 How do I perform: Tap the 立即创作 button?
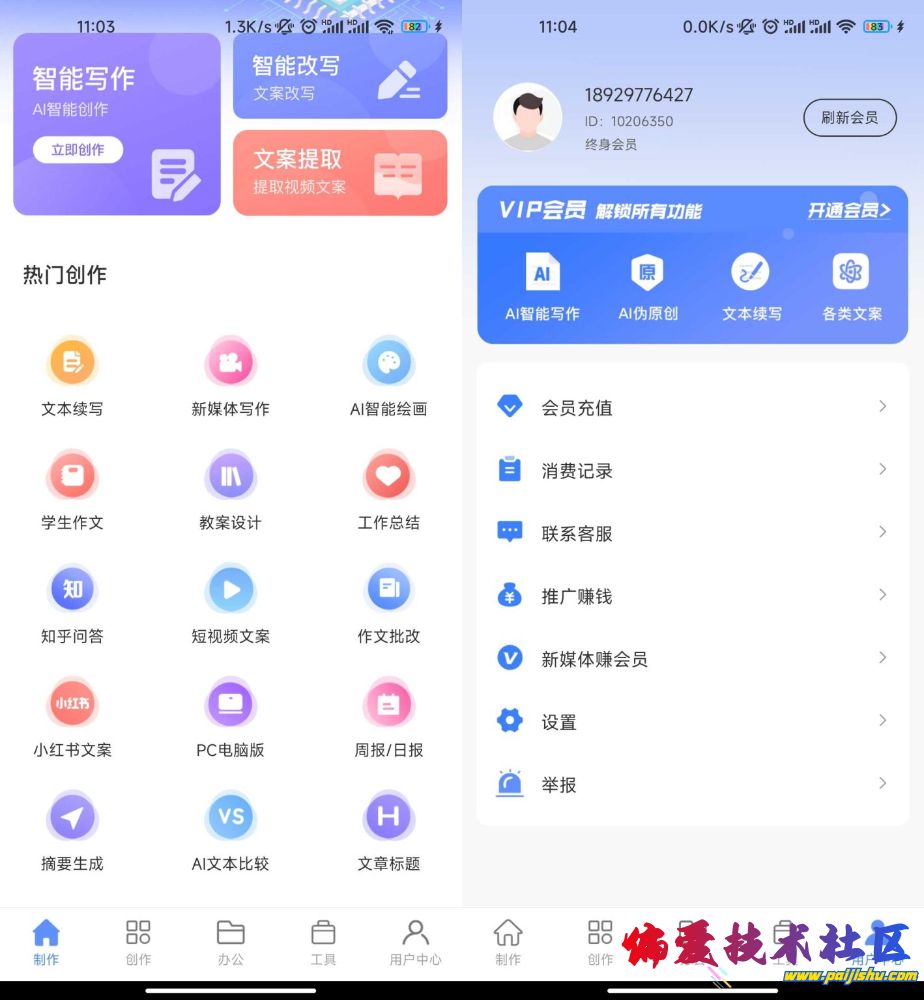(x=78, y=150)
